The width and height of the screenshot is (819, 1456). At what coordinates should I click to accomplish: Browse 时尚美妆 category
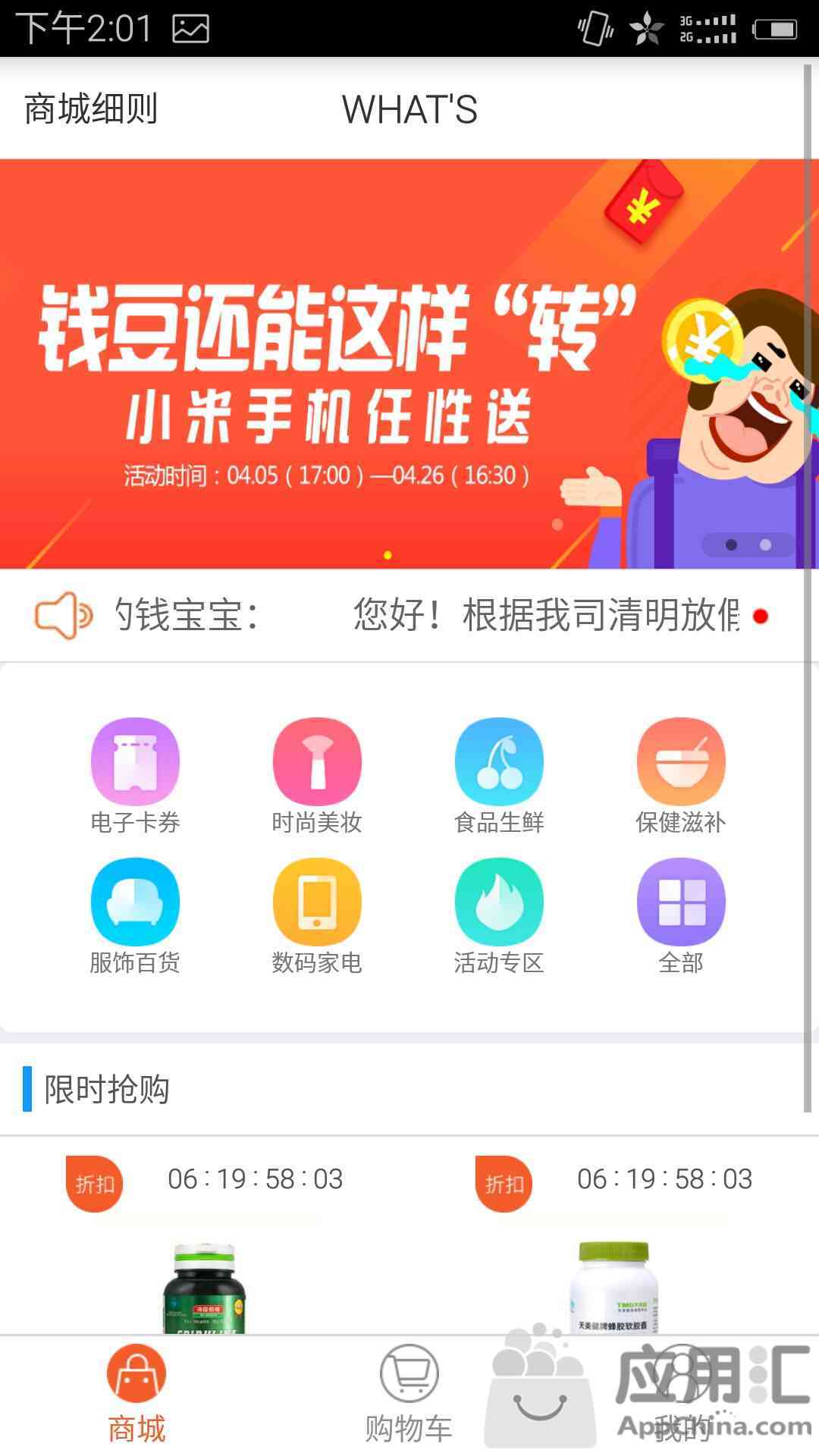click(x=317, y=762)
